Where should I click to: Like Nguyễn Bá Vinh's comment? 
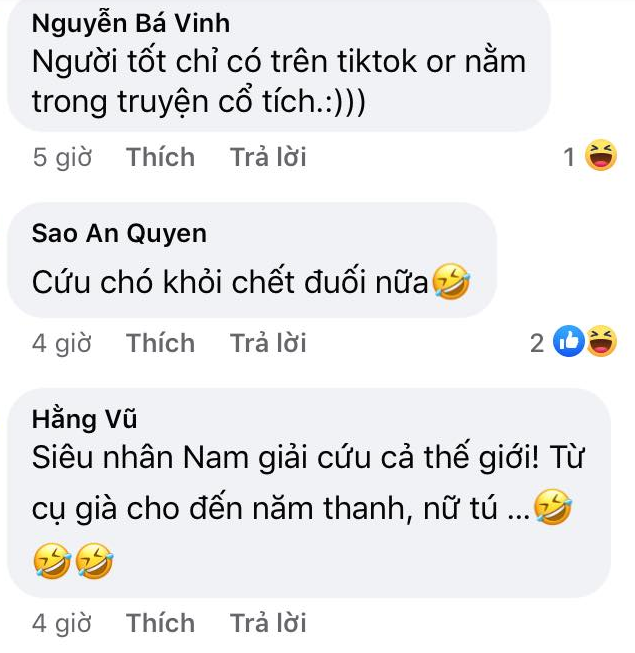tap(160, 157)
